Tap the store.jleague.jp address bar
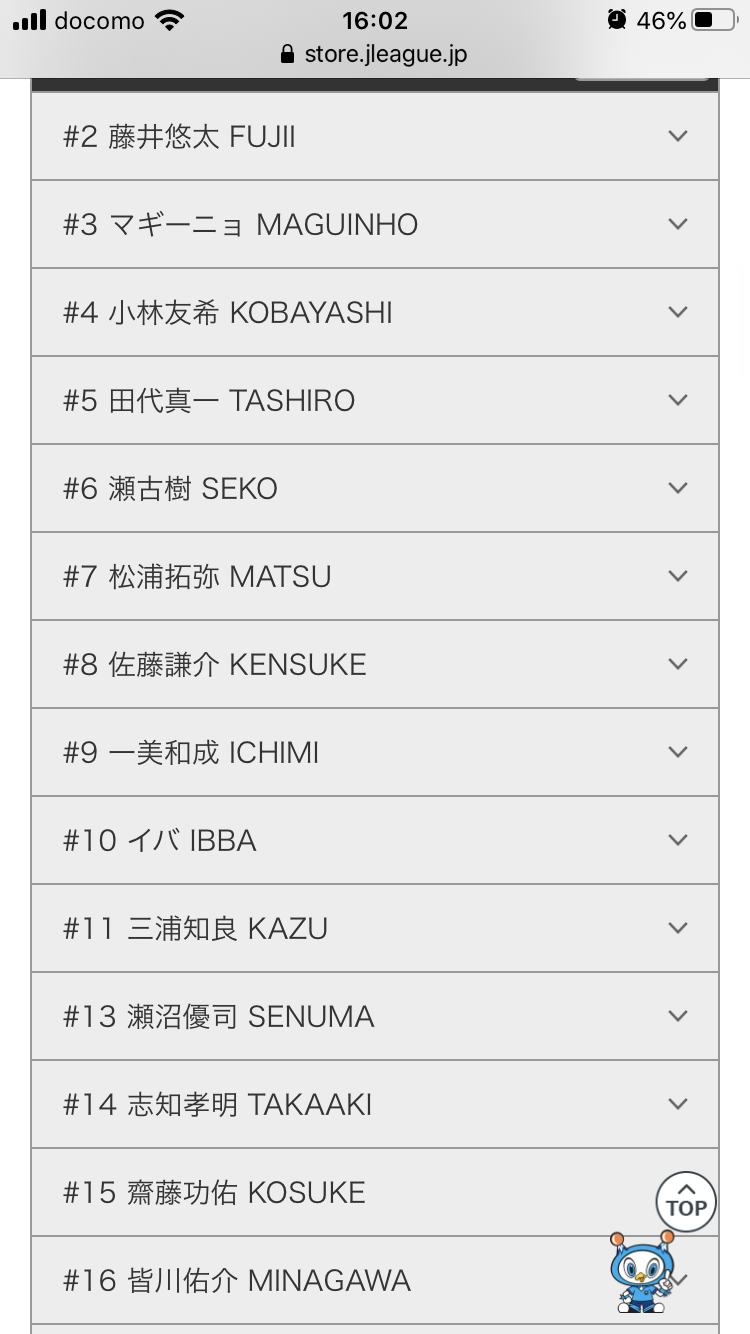The height and width of the screenshot is (1334, 750). pos(375,54)
